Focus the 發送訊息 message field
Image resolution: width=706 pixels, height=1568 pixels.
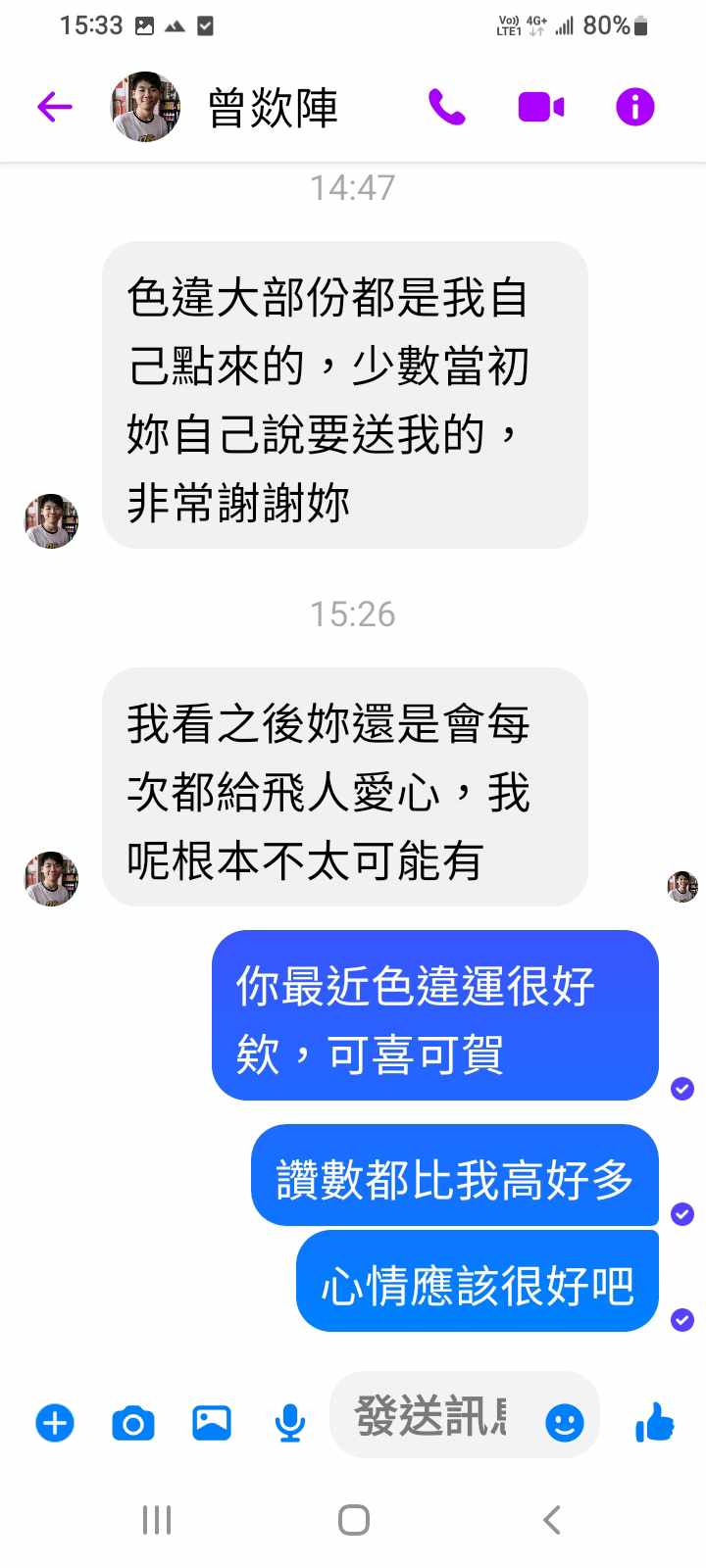click(x=431, y=1416)
